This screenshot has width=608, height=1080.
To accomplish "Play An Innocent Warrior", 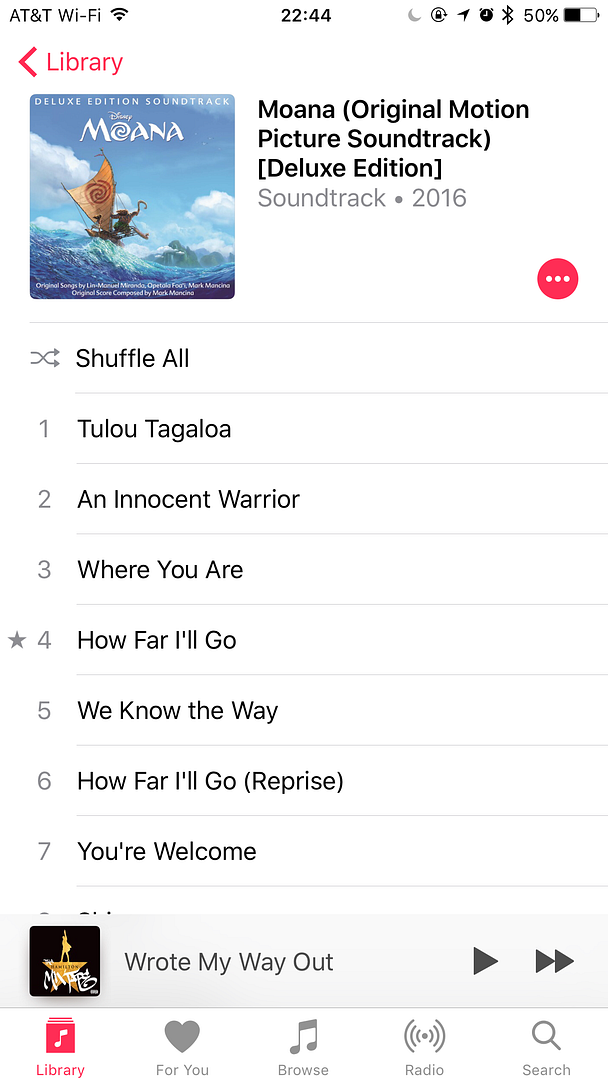I will pos(188,499).
